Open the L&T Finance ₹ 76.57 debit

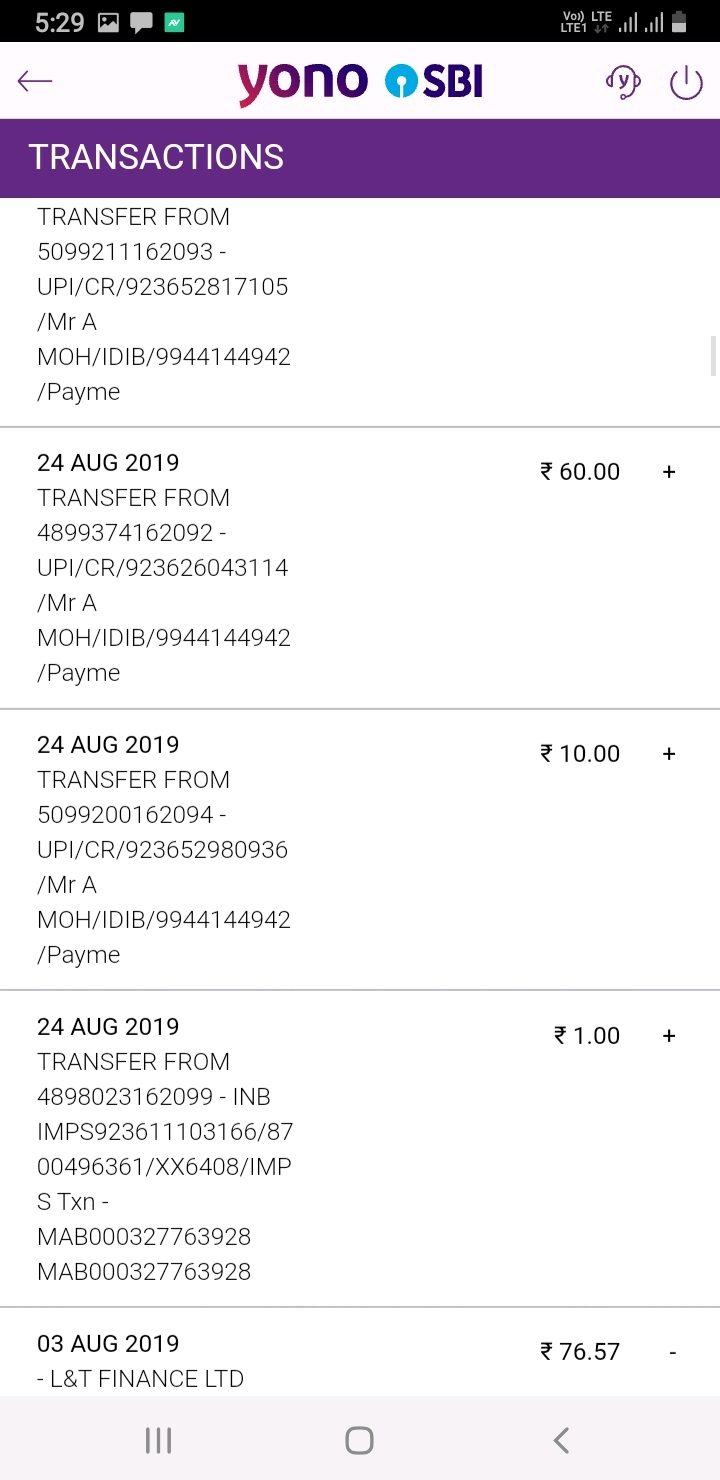[360, 1352]
